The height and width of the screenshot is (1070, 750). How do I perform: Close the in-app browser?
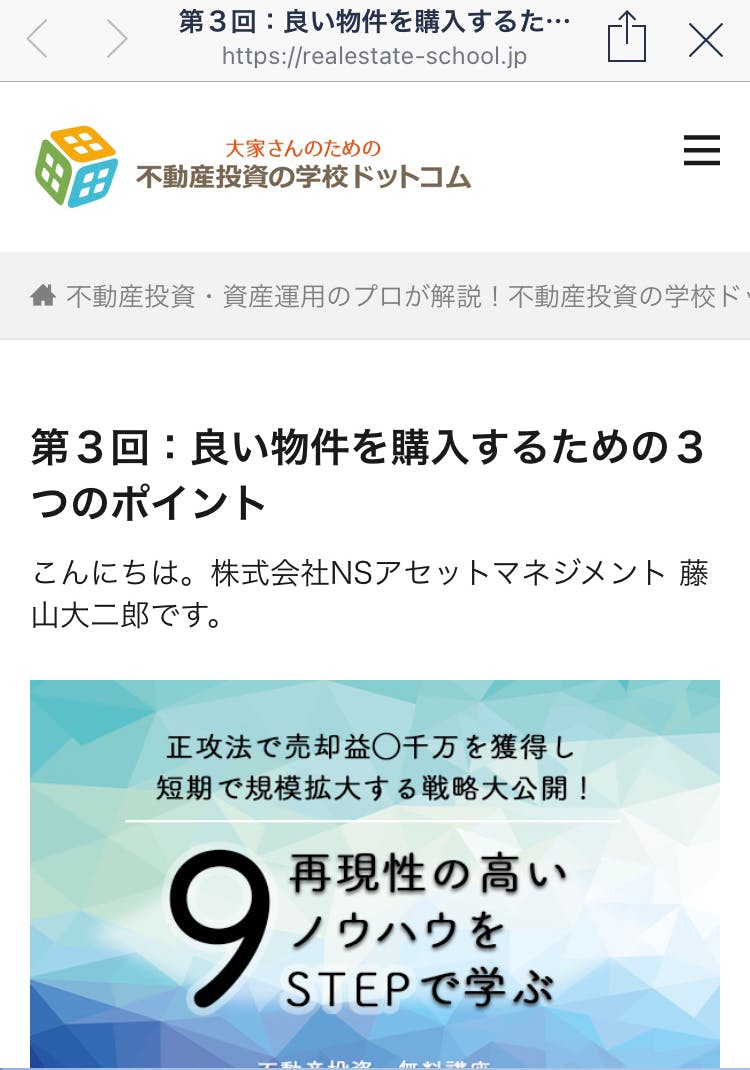[706, 40]
